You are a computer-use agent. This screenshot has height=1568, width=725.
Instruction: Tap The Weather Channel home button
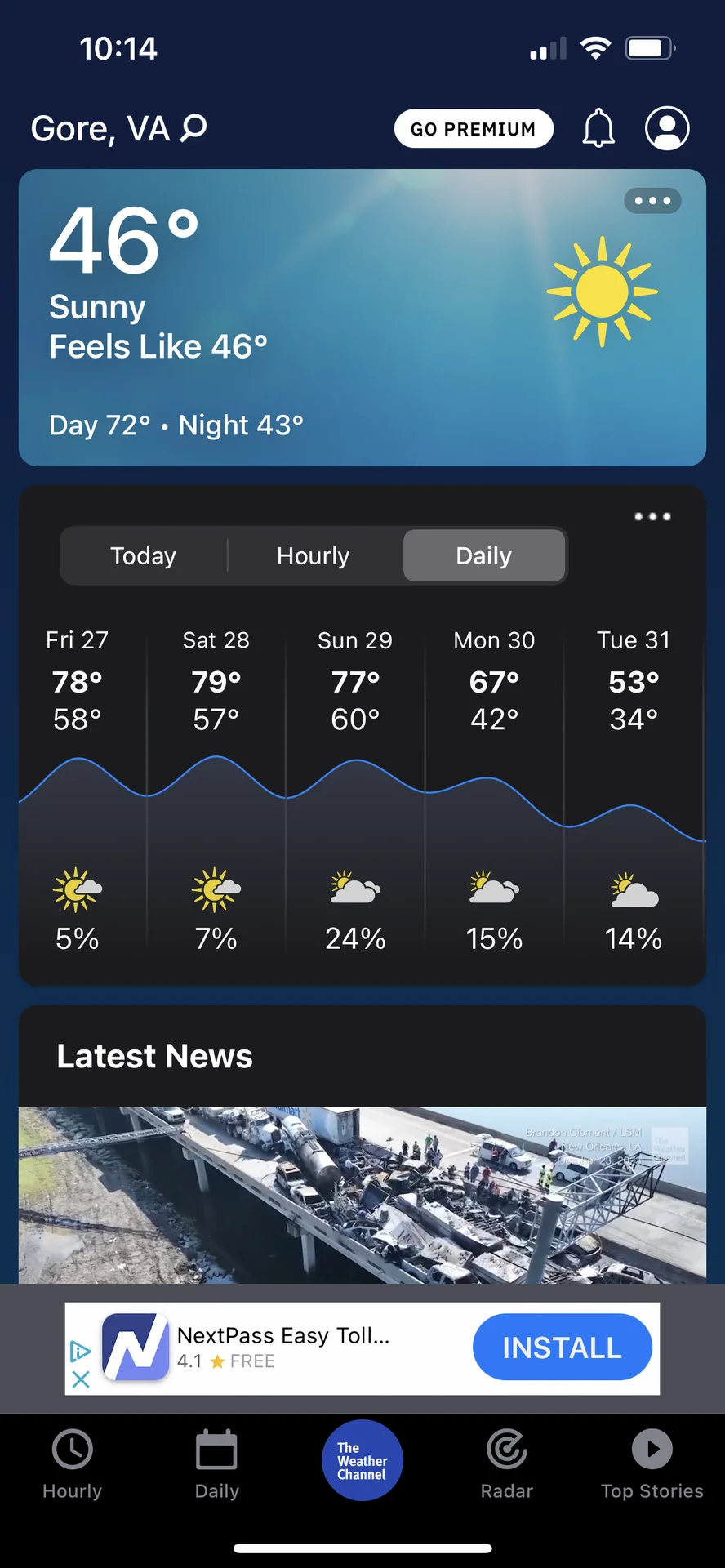tap(362, 1460)
